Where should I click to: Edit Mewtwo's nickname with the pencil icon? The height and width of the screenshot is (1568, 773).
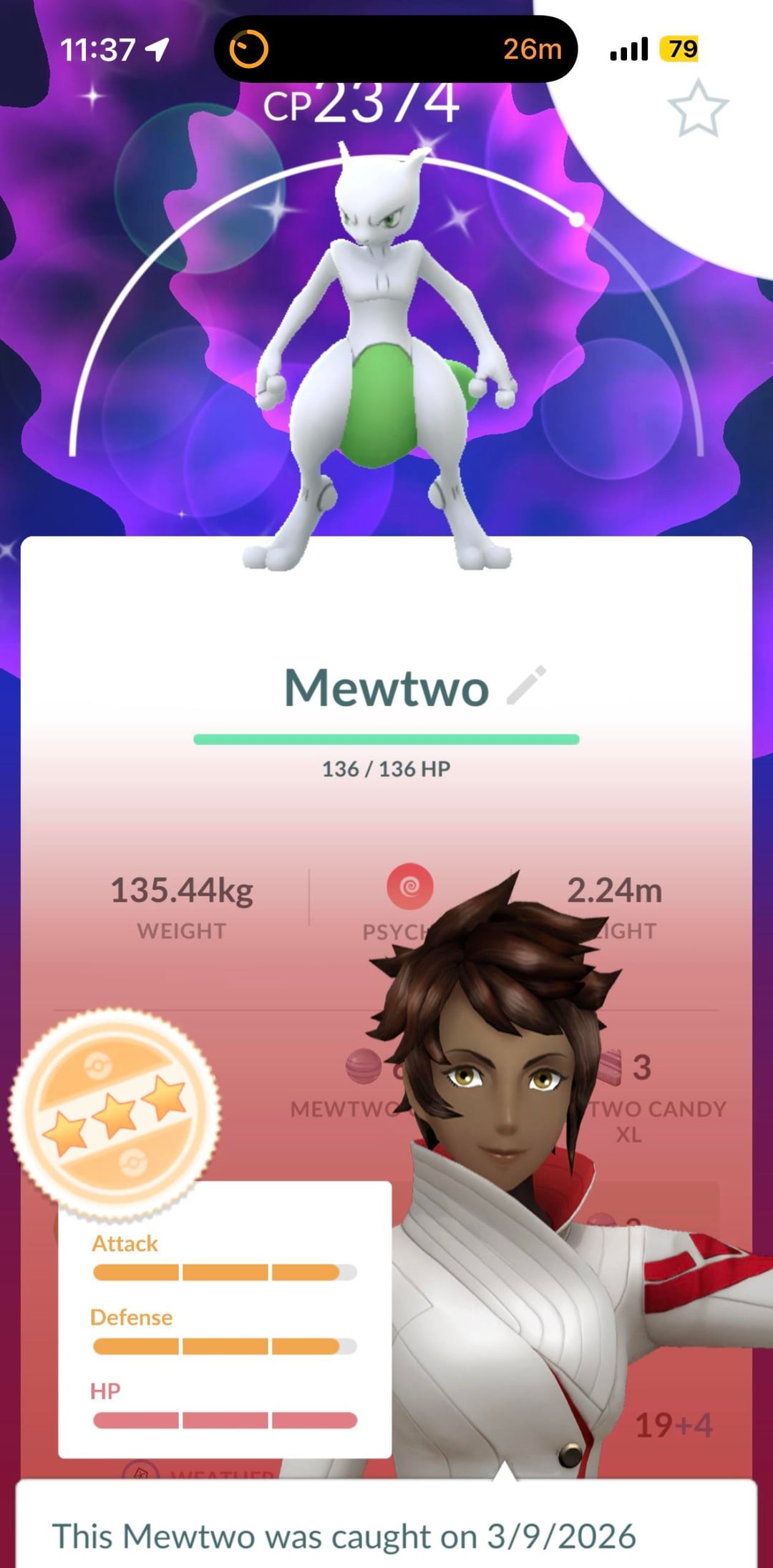click(526, 685)
